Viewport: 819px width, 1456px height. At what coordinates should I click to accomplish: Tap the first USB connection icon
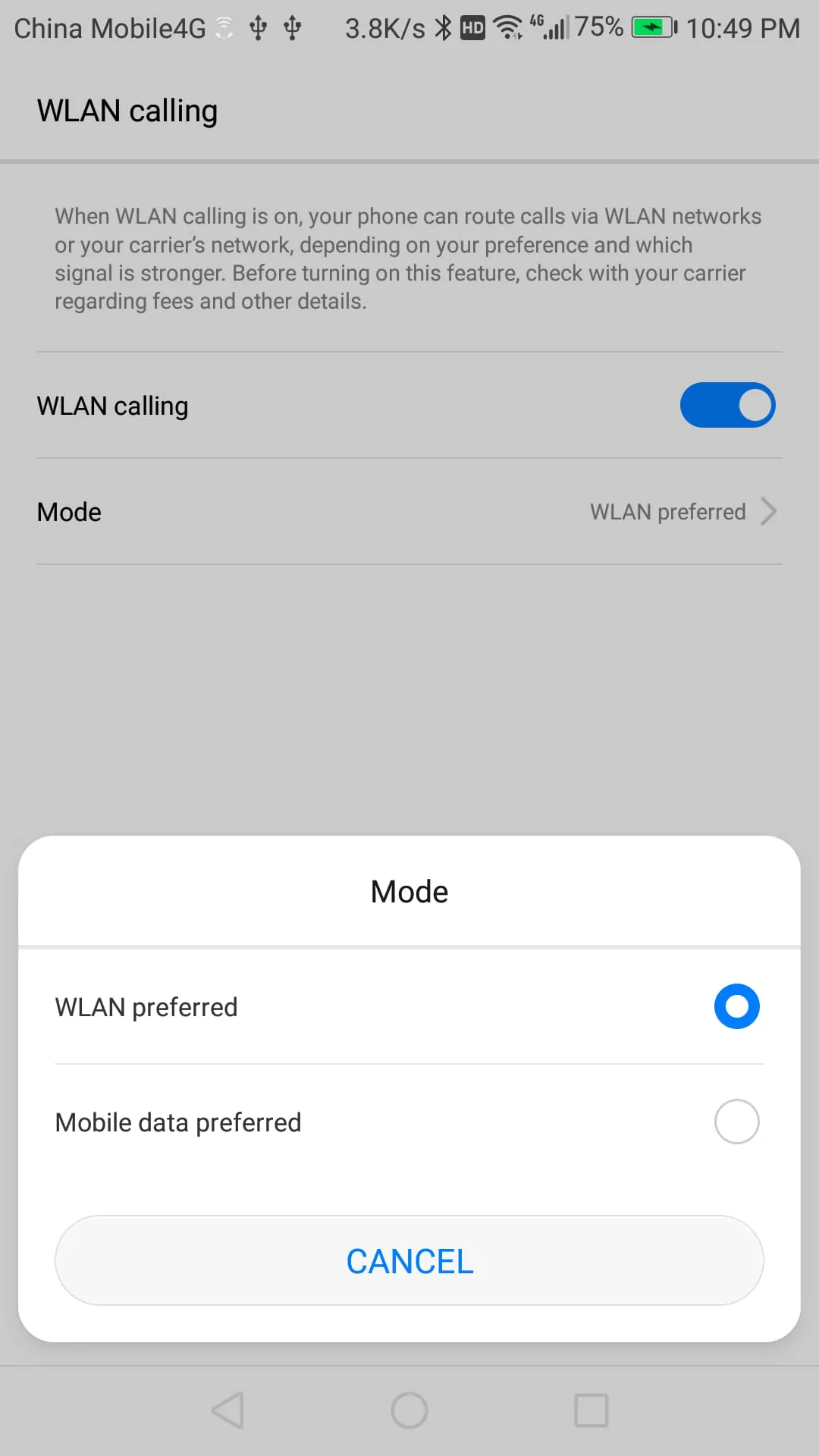click(x=259, y=27)
